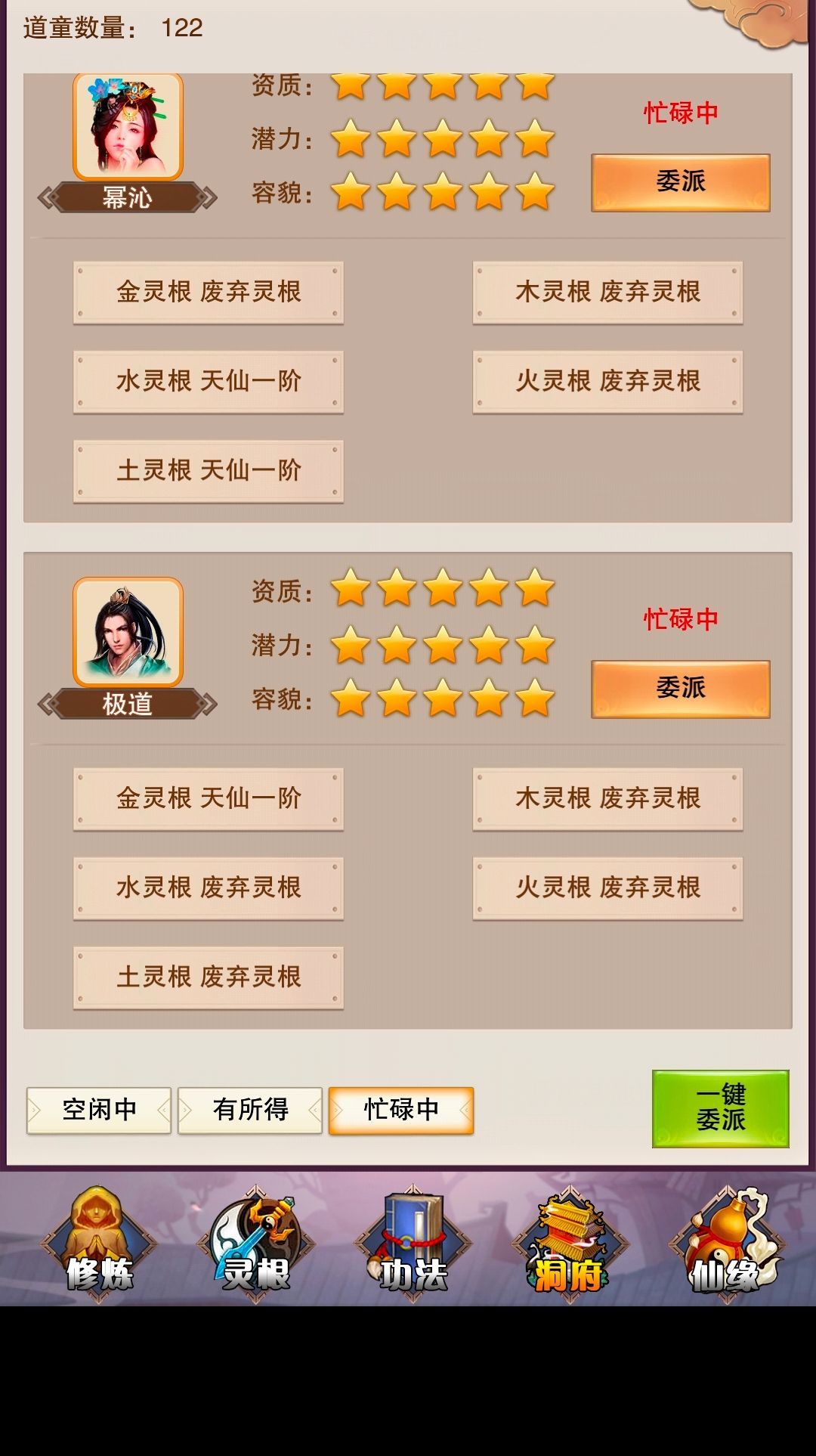
Task: Open 金灵根 废弃灵根 entry for 幂沁
Action: point(209,293)
